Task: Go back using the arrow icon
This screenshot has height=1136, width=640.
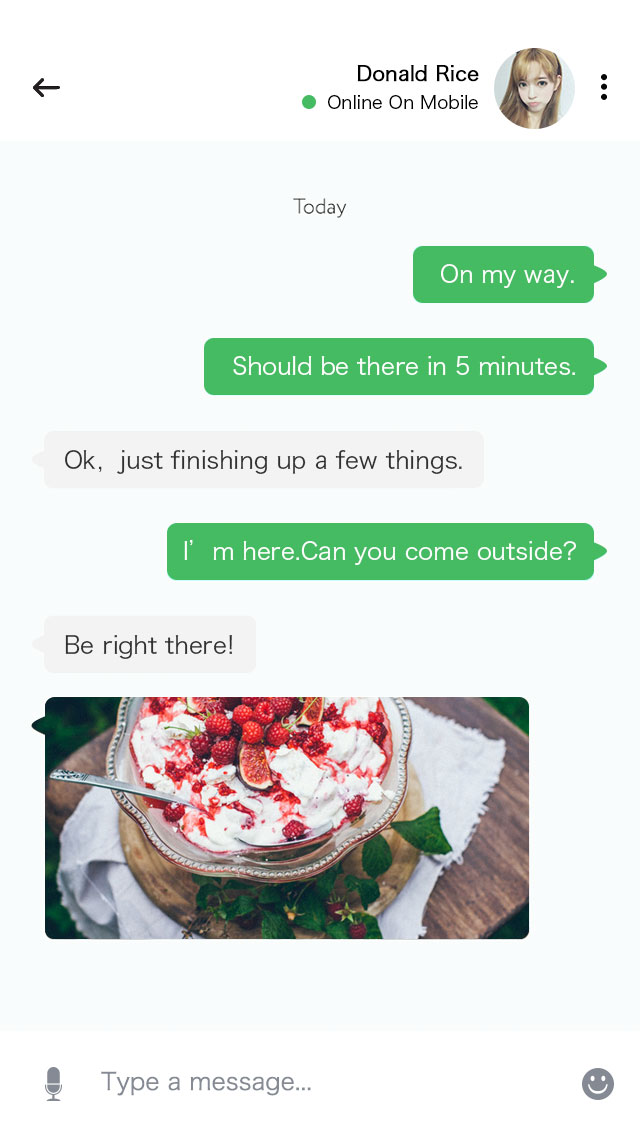Action: coord(46,88)
